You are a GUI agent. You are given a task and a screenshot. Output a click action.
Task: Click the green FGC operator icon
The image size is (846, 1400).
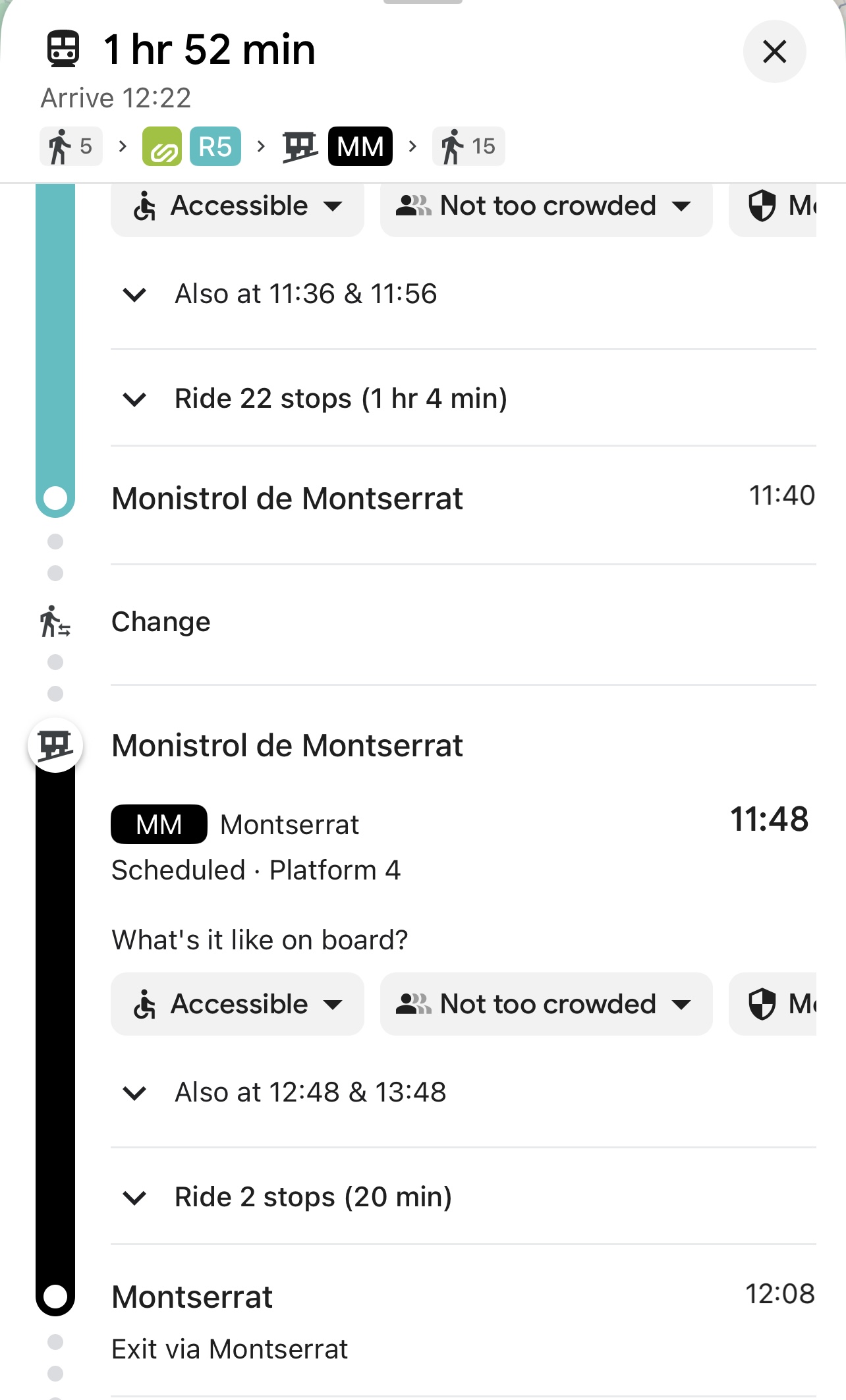(x=163, y=146)
